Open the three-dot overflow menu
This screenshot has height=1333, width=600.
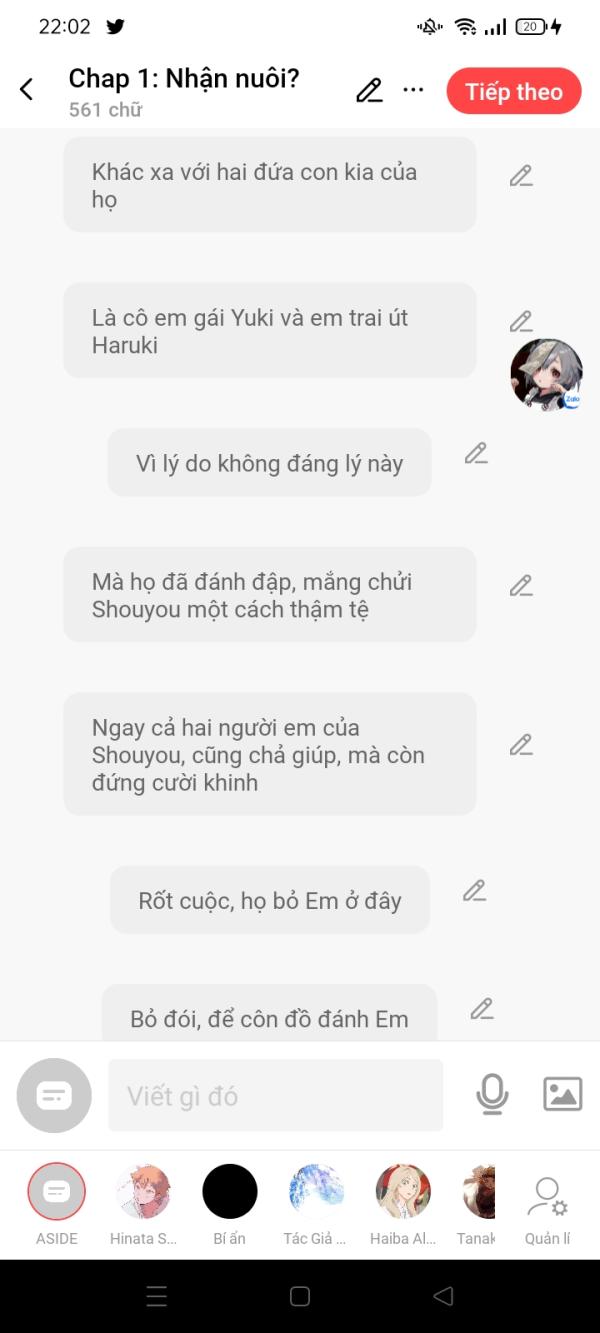(413, 90)
